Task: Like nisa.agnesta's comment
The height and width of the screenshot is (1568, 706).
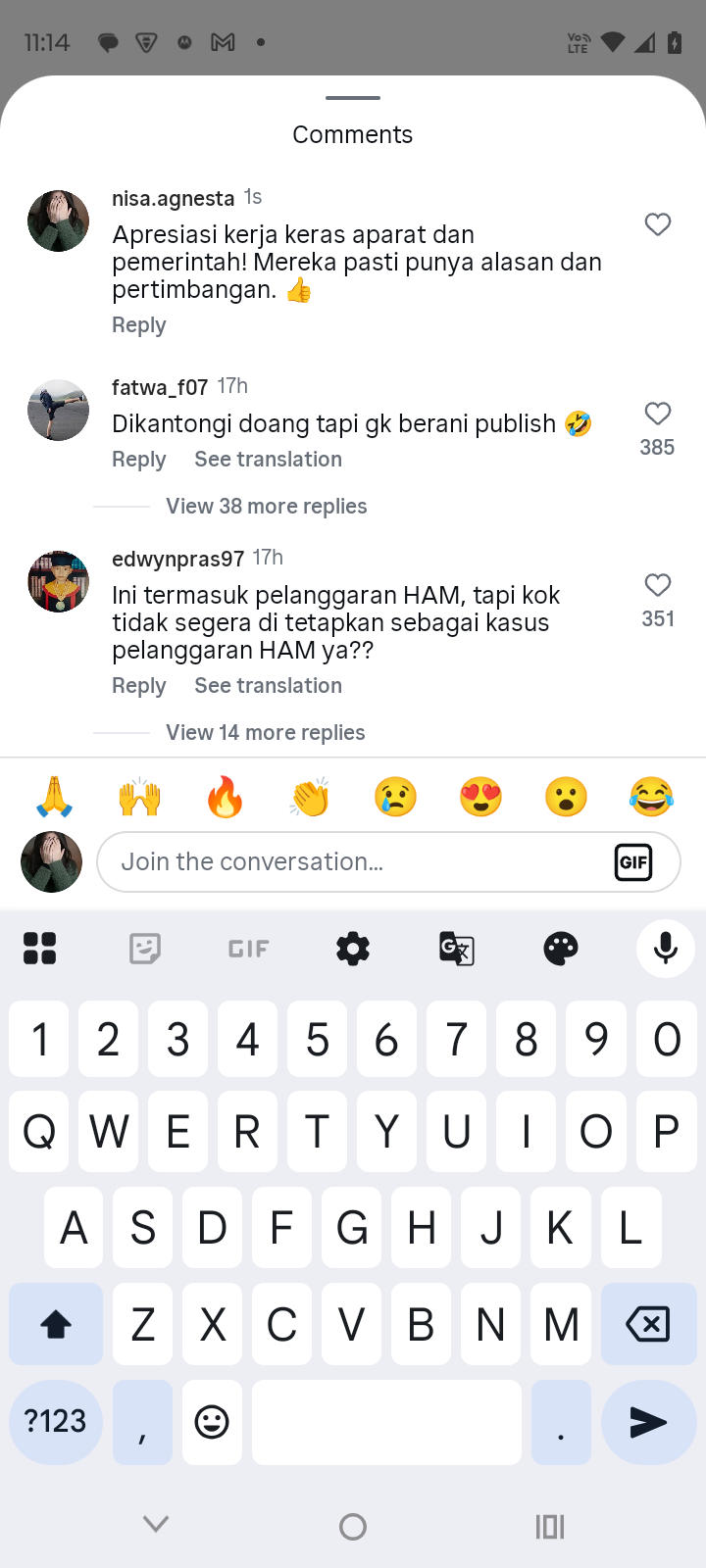Action: (x=657, y=224)
